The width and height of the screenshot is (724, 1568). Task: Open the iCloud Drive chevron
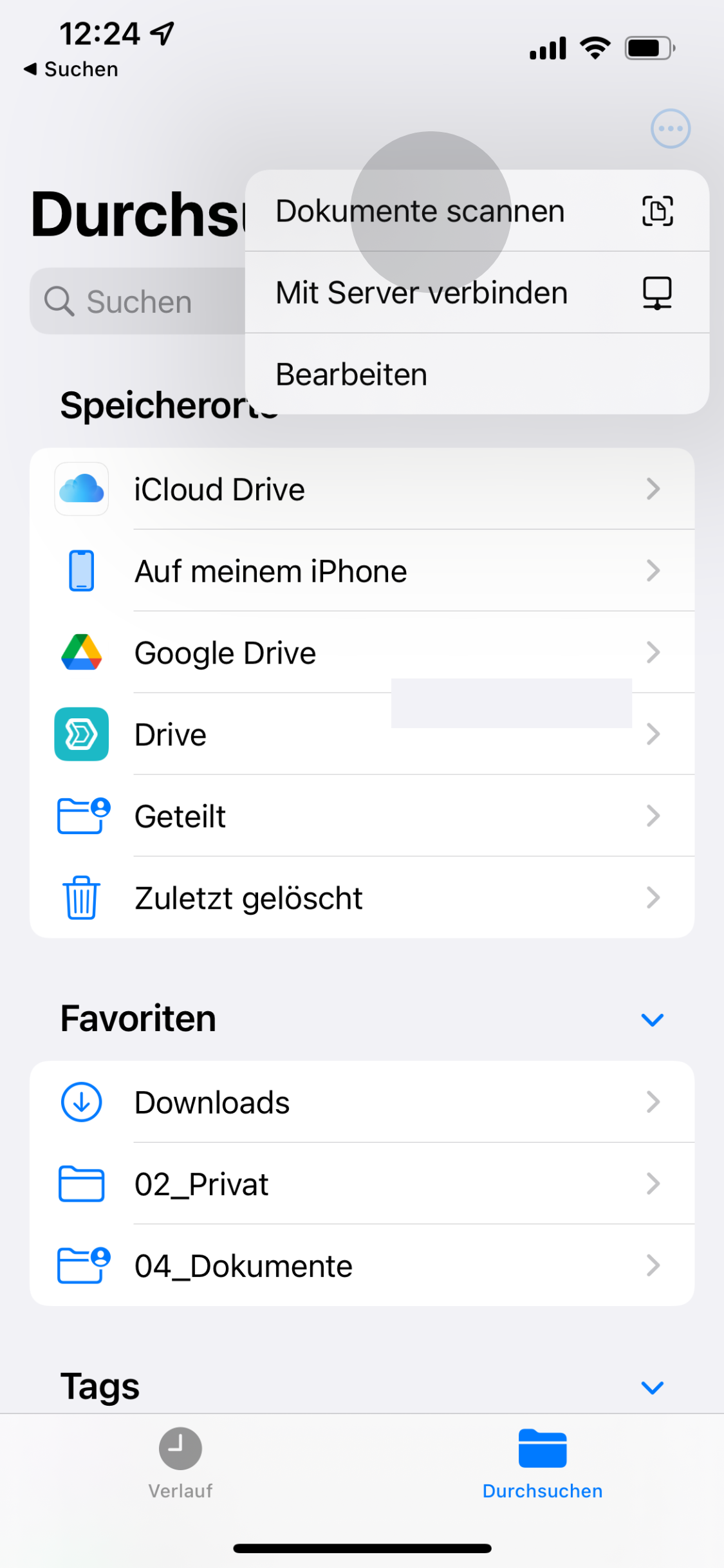(653, 489)
